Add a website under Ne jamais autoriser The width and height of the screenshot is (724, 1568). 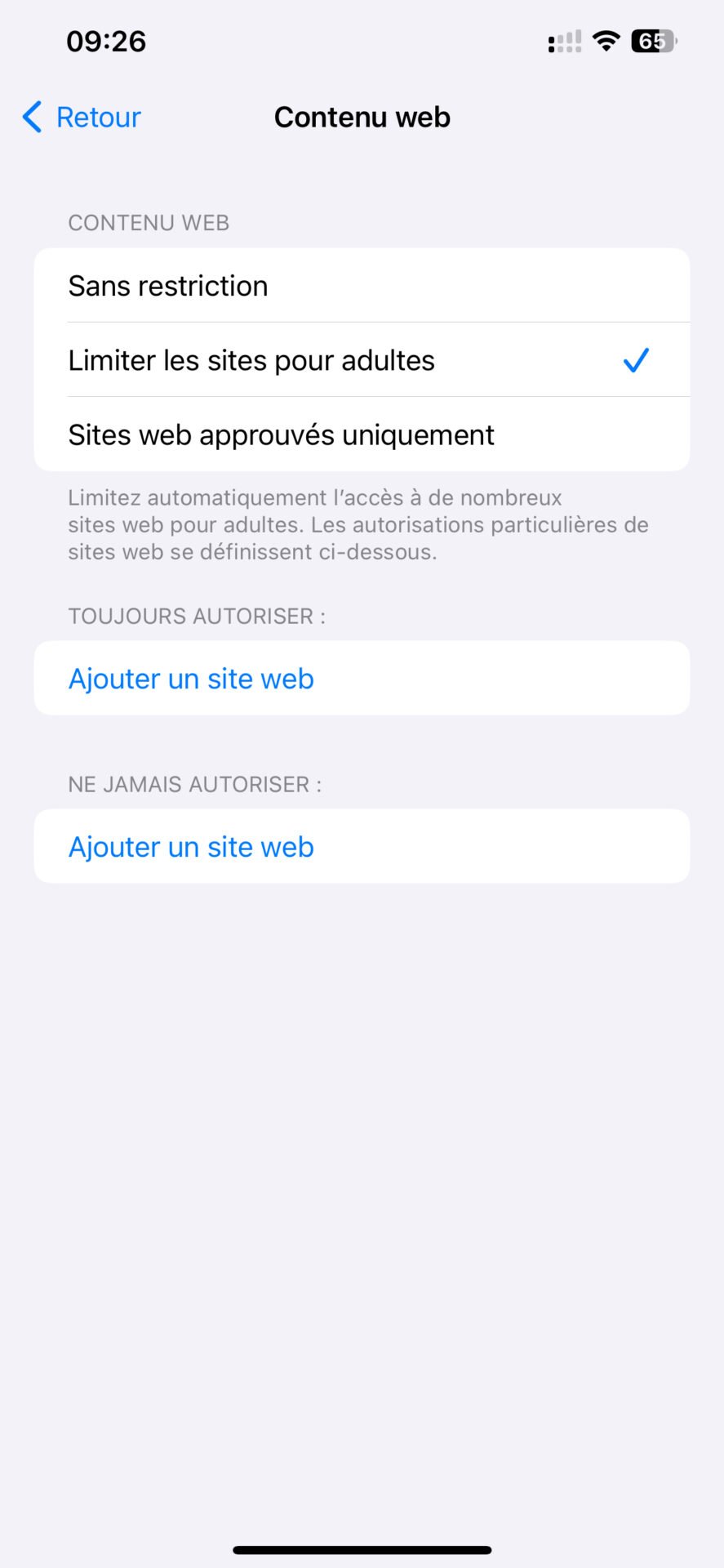pos(362,846)
